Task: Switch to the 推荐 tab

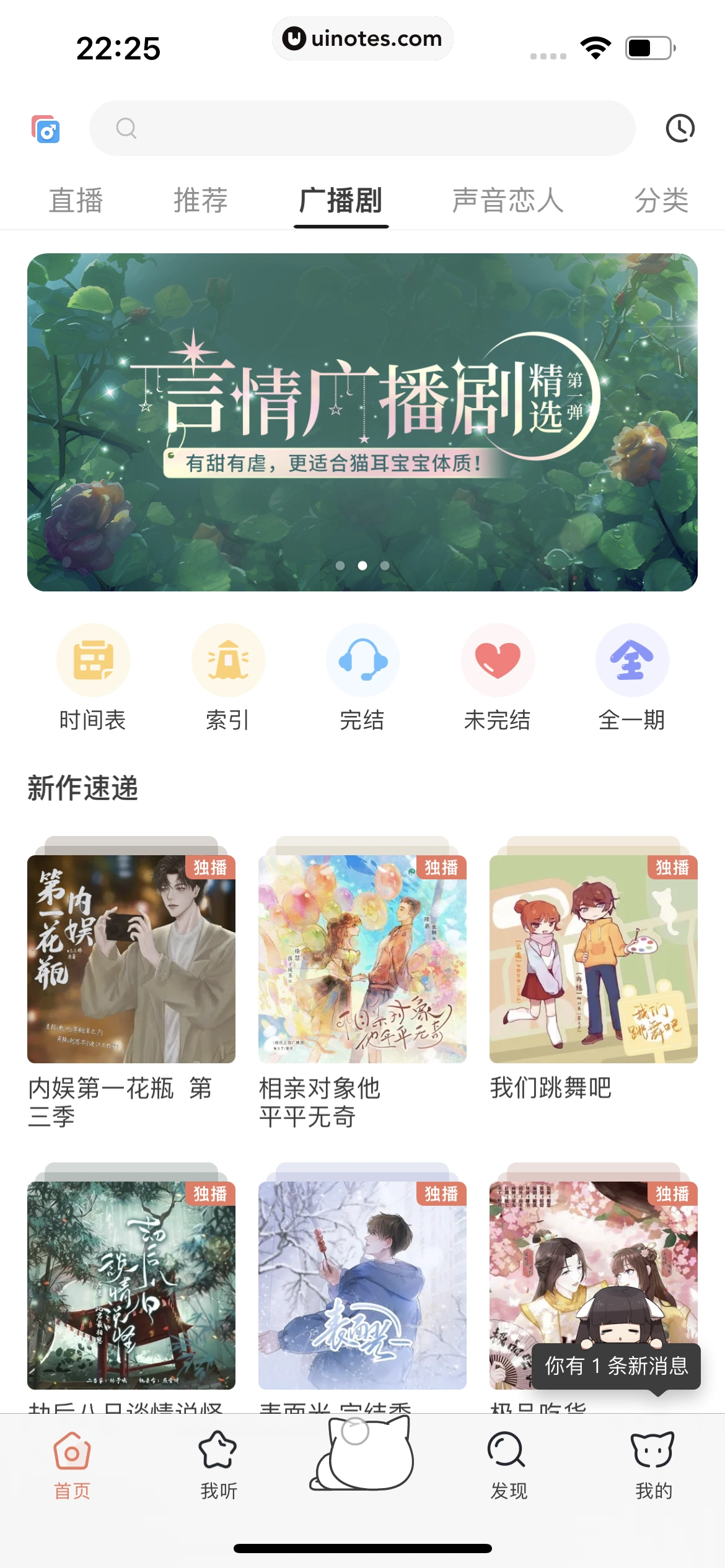Action: click(x=201, y=201)
